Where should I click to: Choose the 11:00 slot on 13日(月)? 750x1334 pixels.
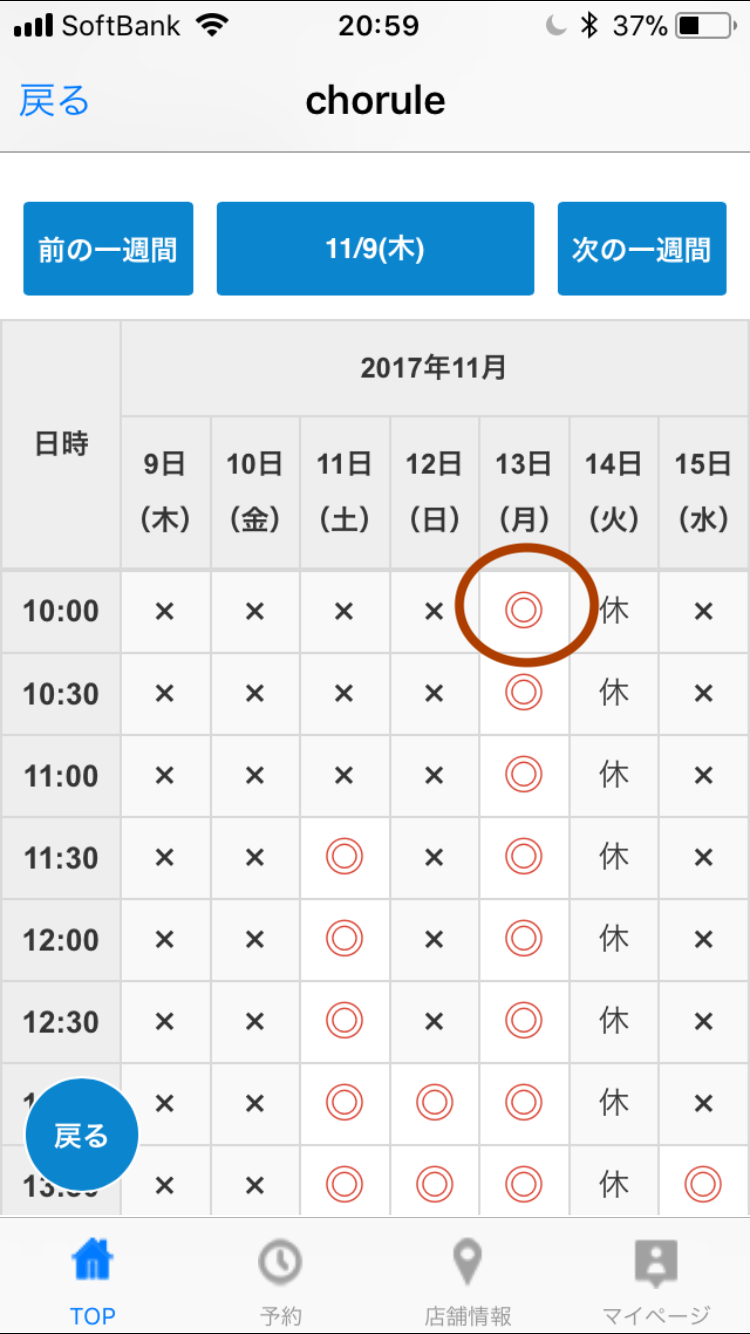524,774
